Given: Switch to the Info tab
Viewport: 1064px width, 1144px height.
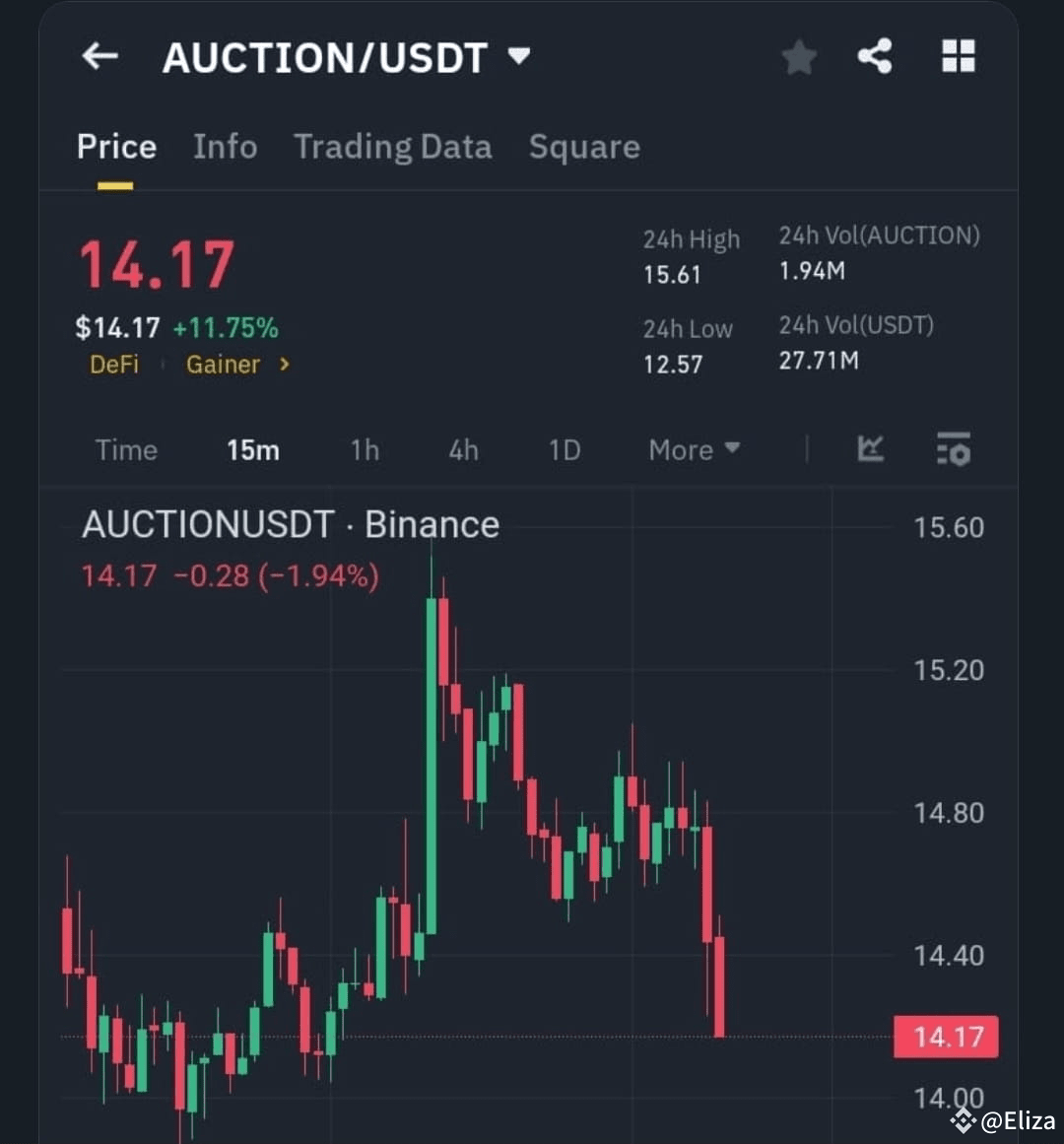Looking at the screenshot, I should click(x=225, y=147).
